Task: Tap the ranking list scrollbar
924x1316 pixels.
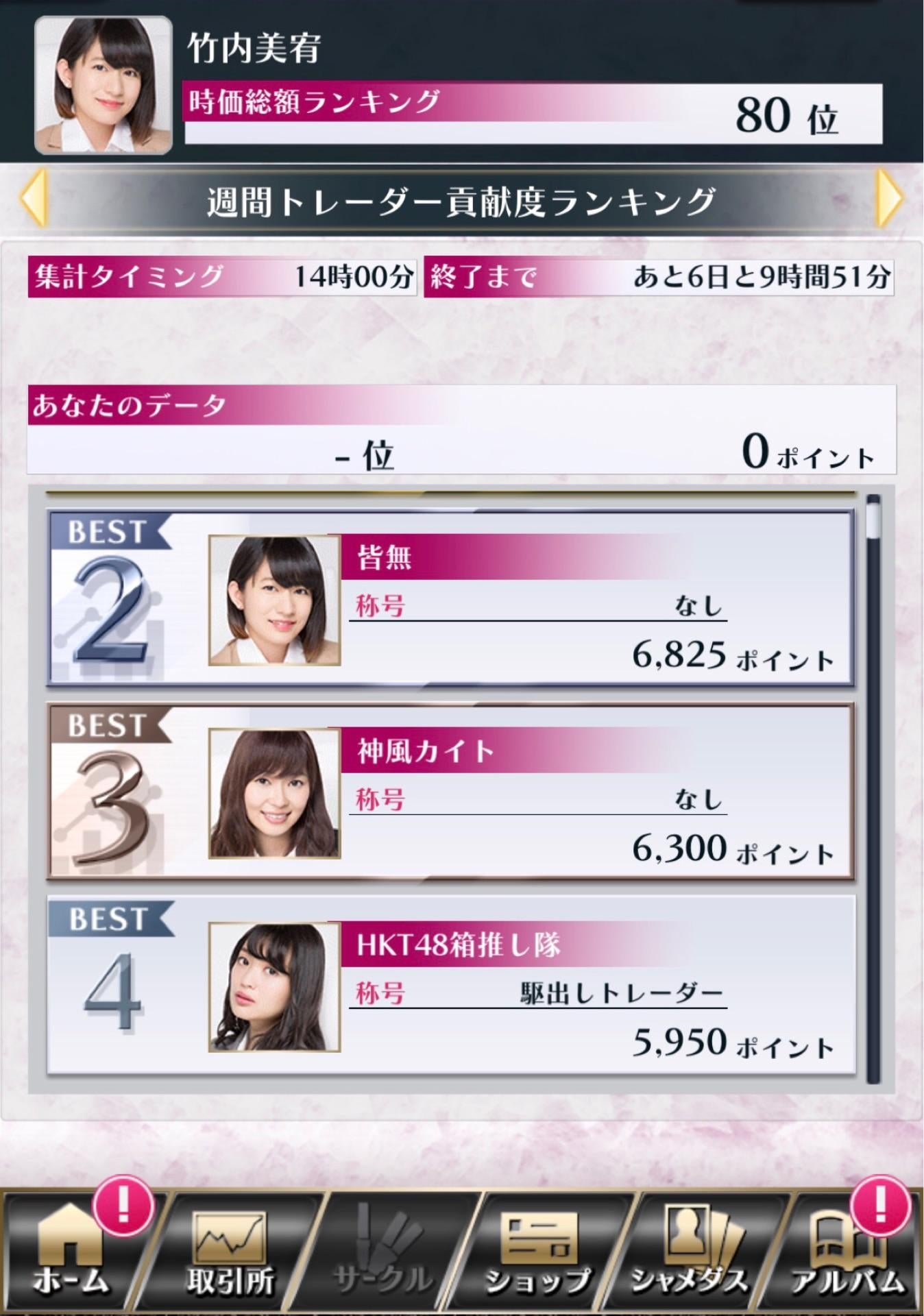Action: pos(873,788)
